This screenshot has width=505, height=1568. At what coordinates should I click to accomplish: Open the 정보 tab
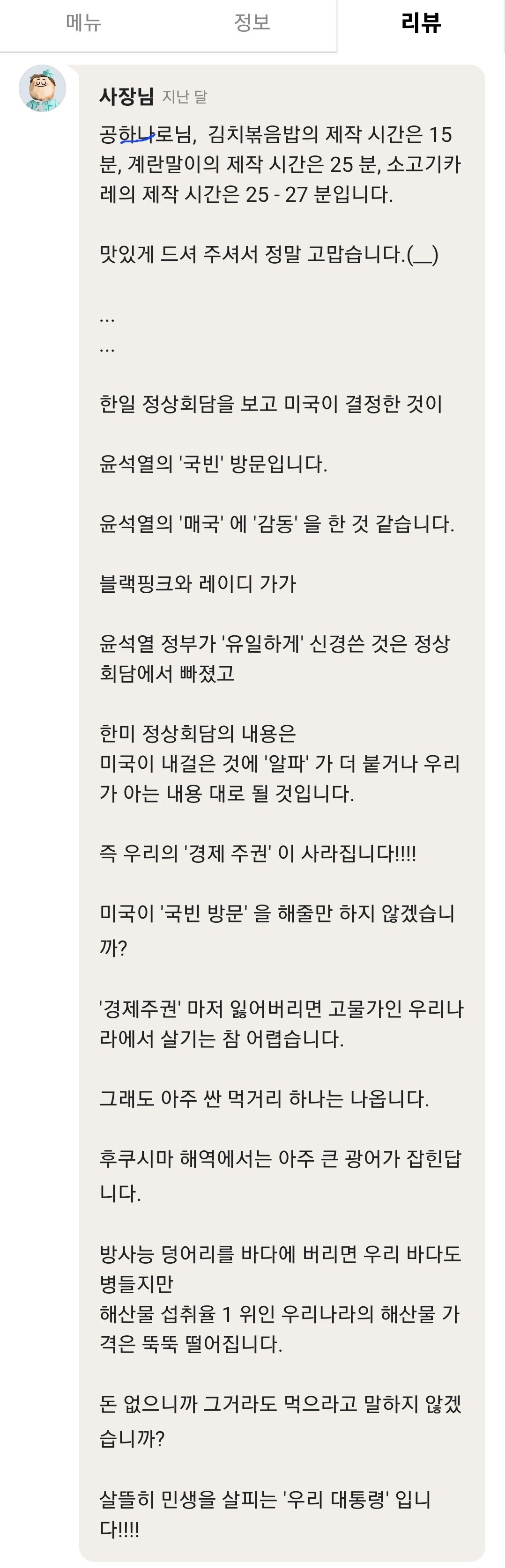252,23
